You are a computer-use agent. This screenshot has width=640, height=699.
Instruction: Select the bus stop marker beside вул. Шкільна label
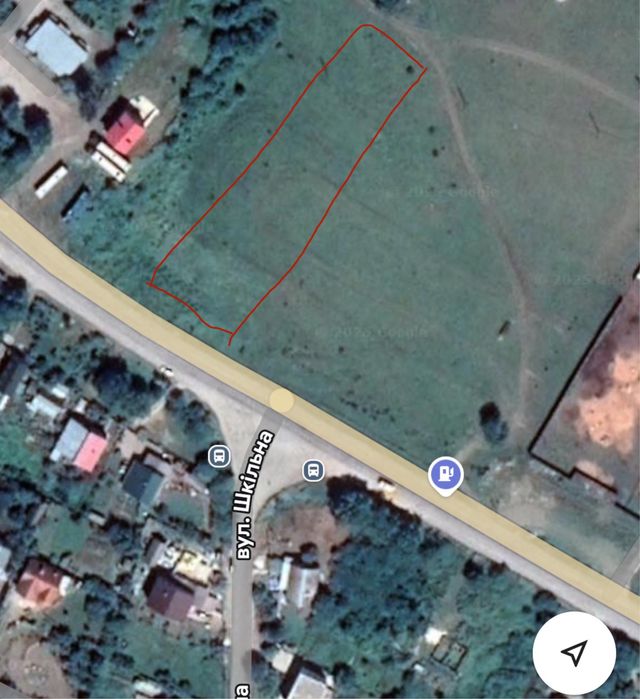click(x=218, y=456)
